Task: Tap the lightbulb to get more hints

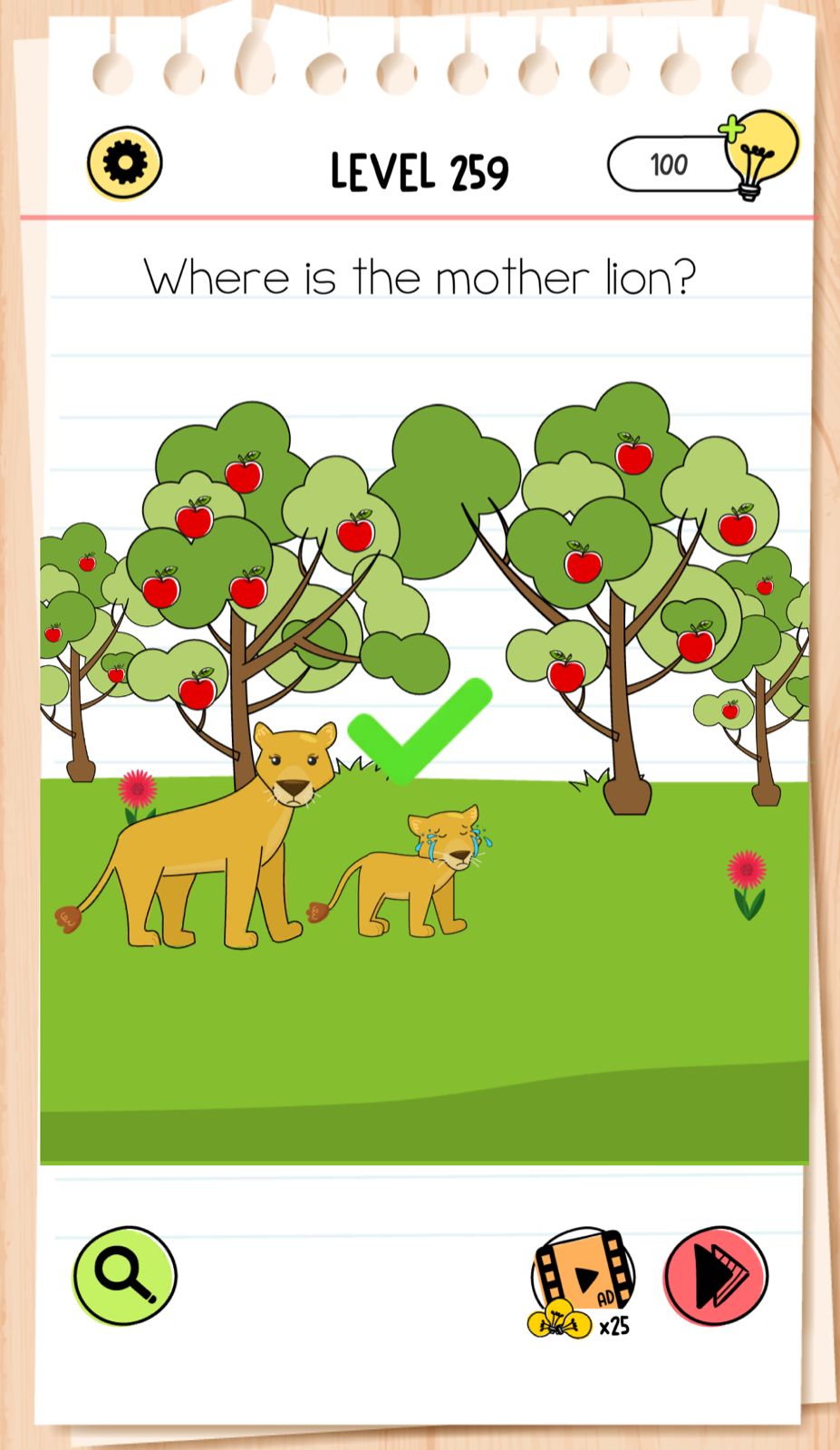Action: 759,154
